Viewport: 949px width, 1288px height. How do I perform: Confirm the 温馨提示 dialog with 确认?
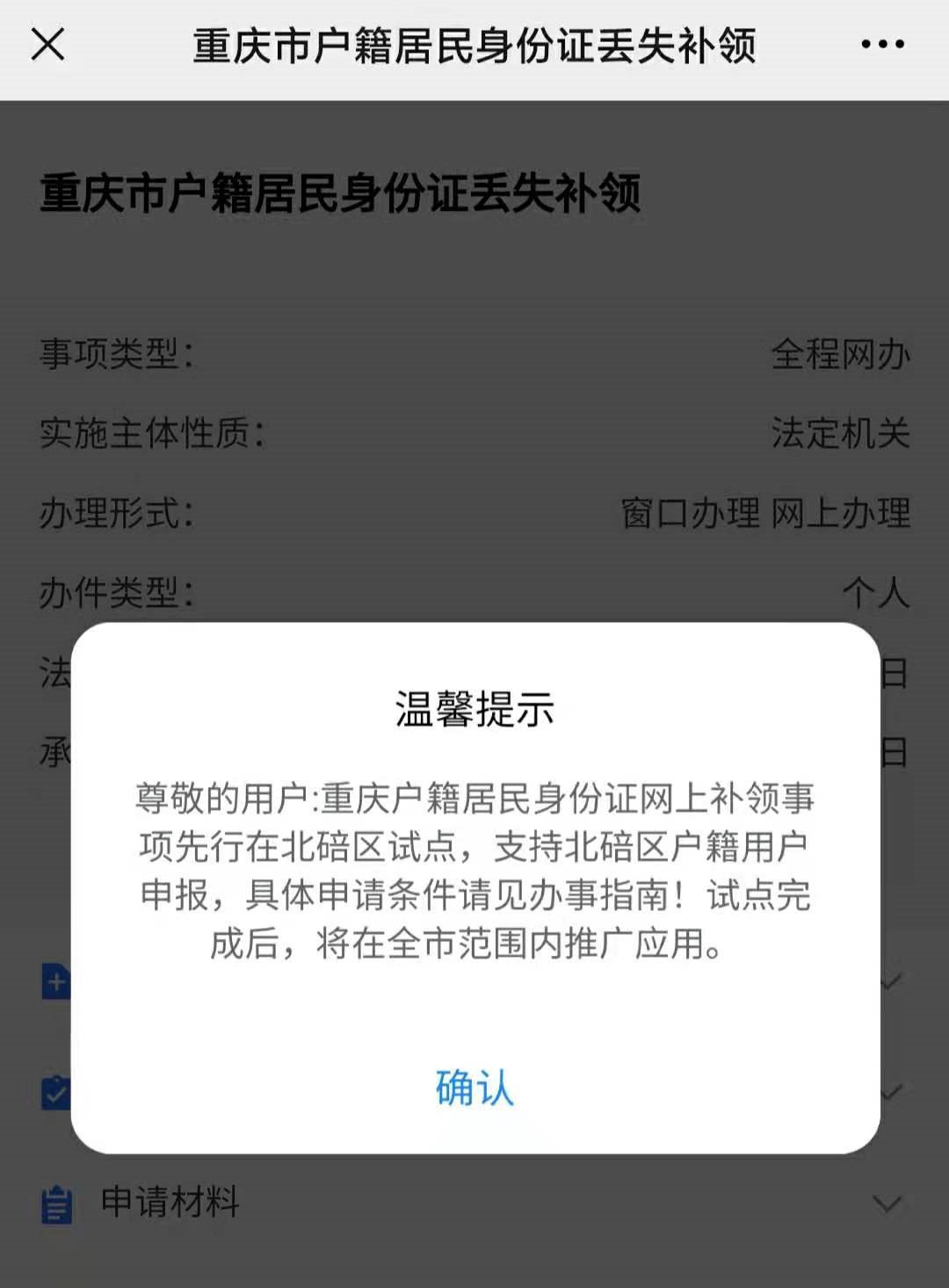[x=474, y=1088]
